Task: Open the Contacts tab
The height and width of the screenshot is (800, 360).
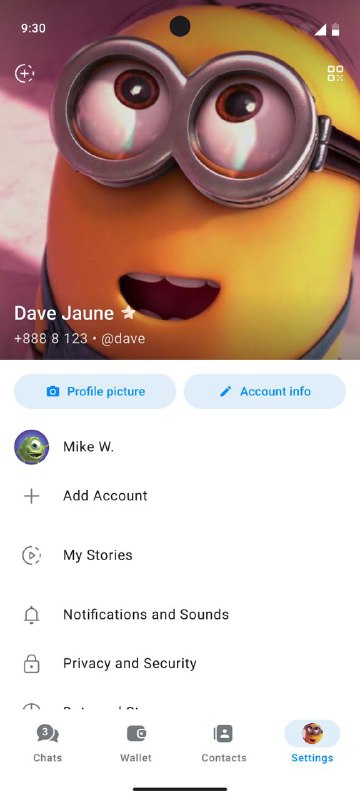Action: tap(224, 744)
